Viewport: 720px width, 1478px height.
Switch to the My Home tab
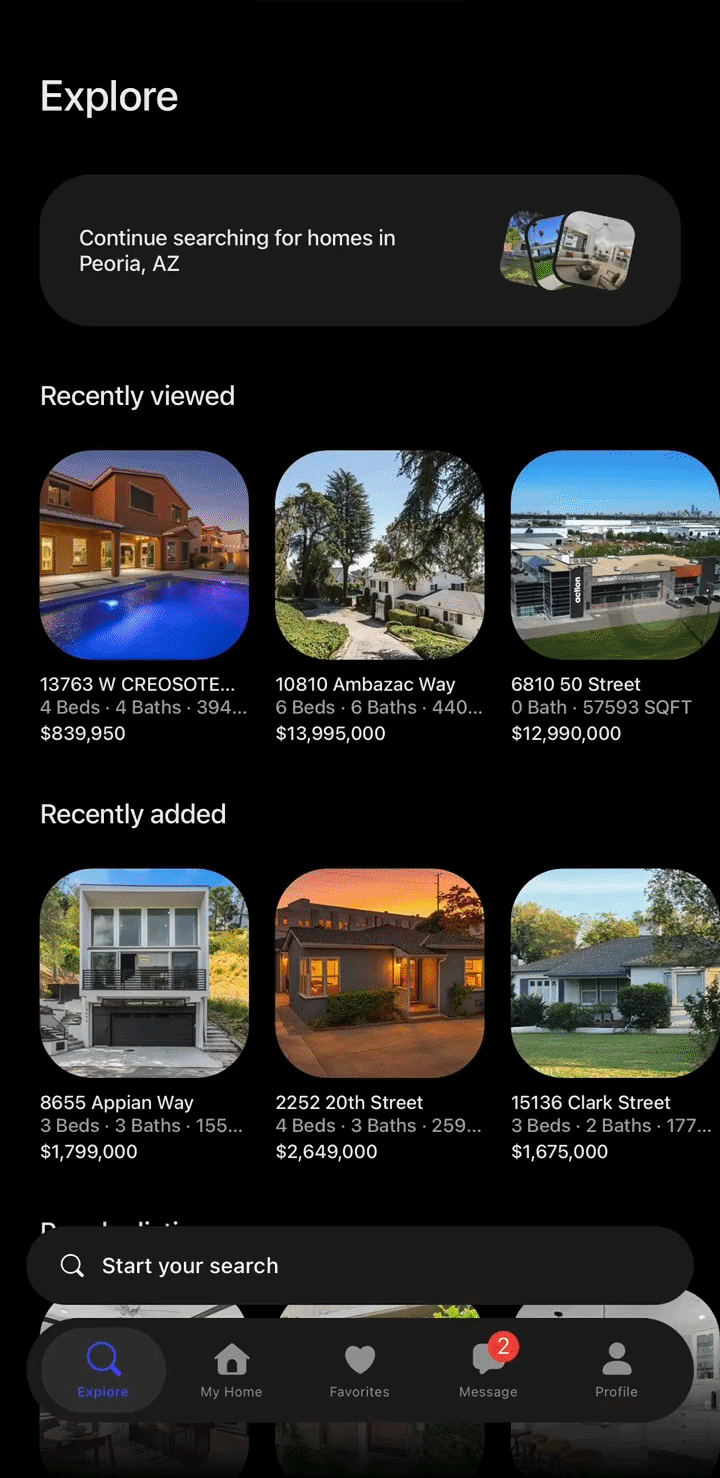[x=231, y=1370]
